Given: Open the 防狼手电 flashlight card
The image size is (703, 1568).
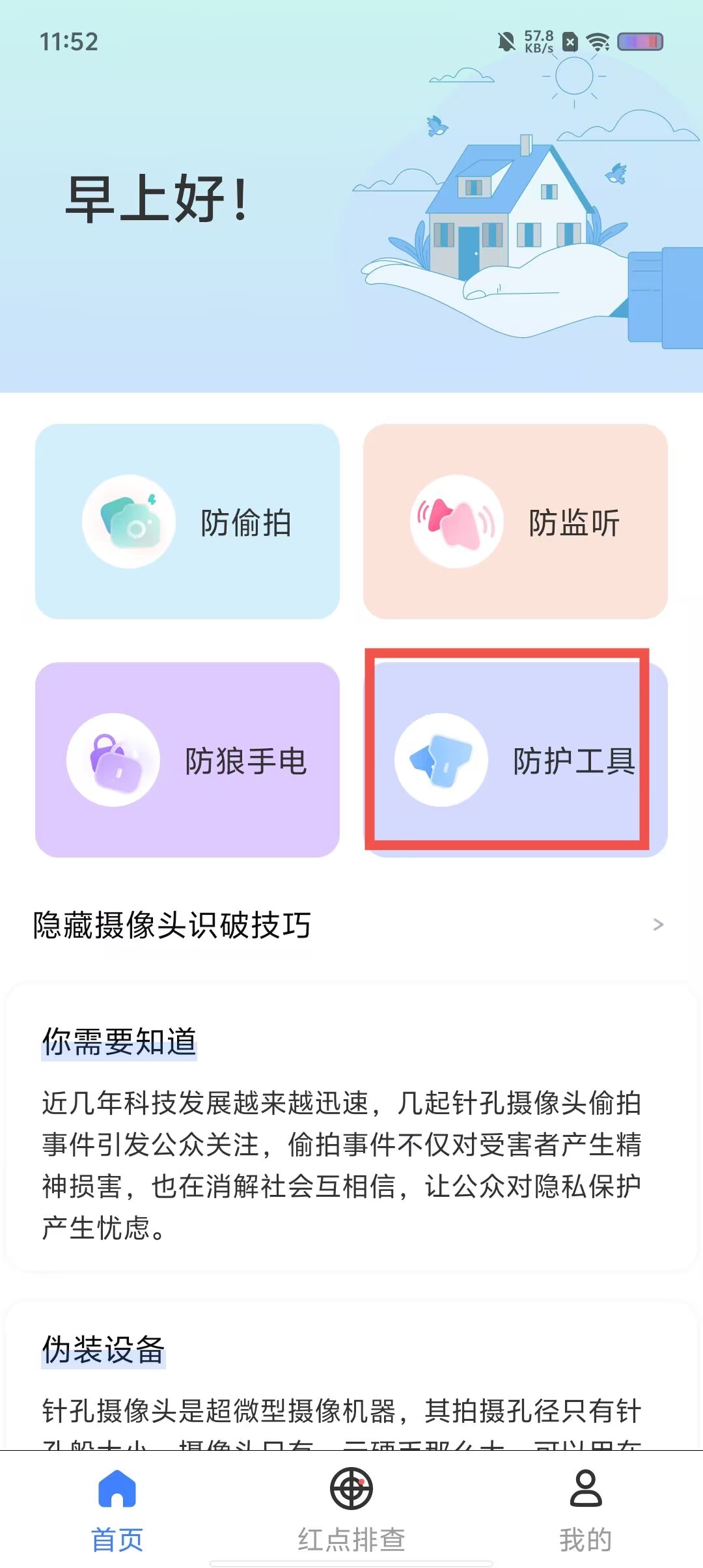Looking at the screenshot, I should [187, 760].
